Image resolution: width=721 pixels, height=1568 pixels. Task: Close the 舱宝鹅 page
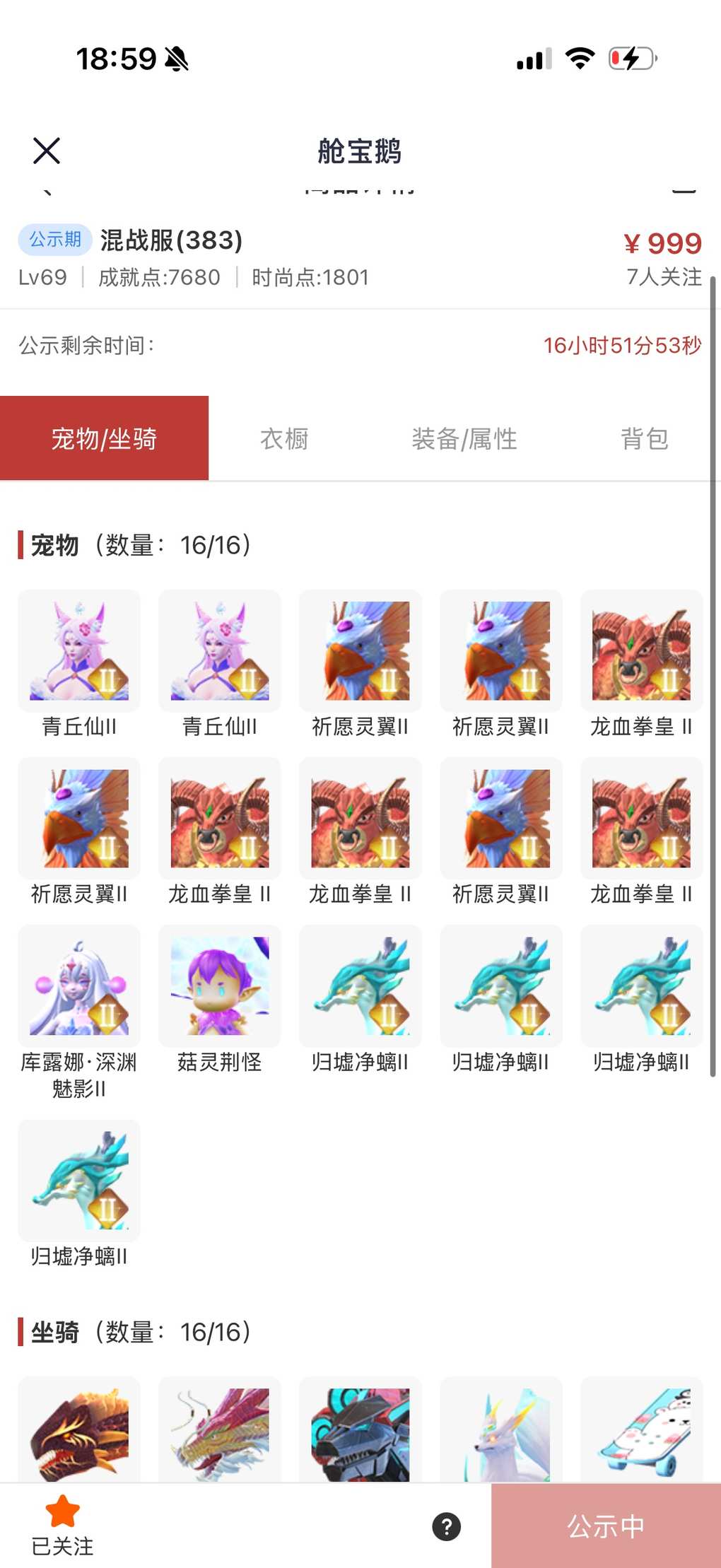pyautogui.click(x=47, y=151)
